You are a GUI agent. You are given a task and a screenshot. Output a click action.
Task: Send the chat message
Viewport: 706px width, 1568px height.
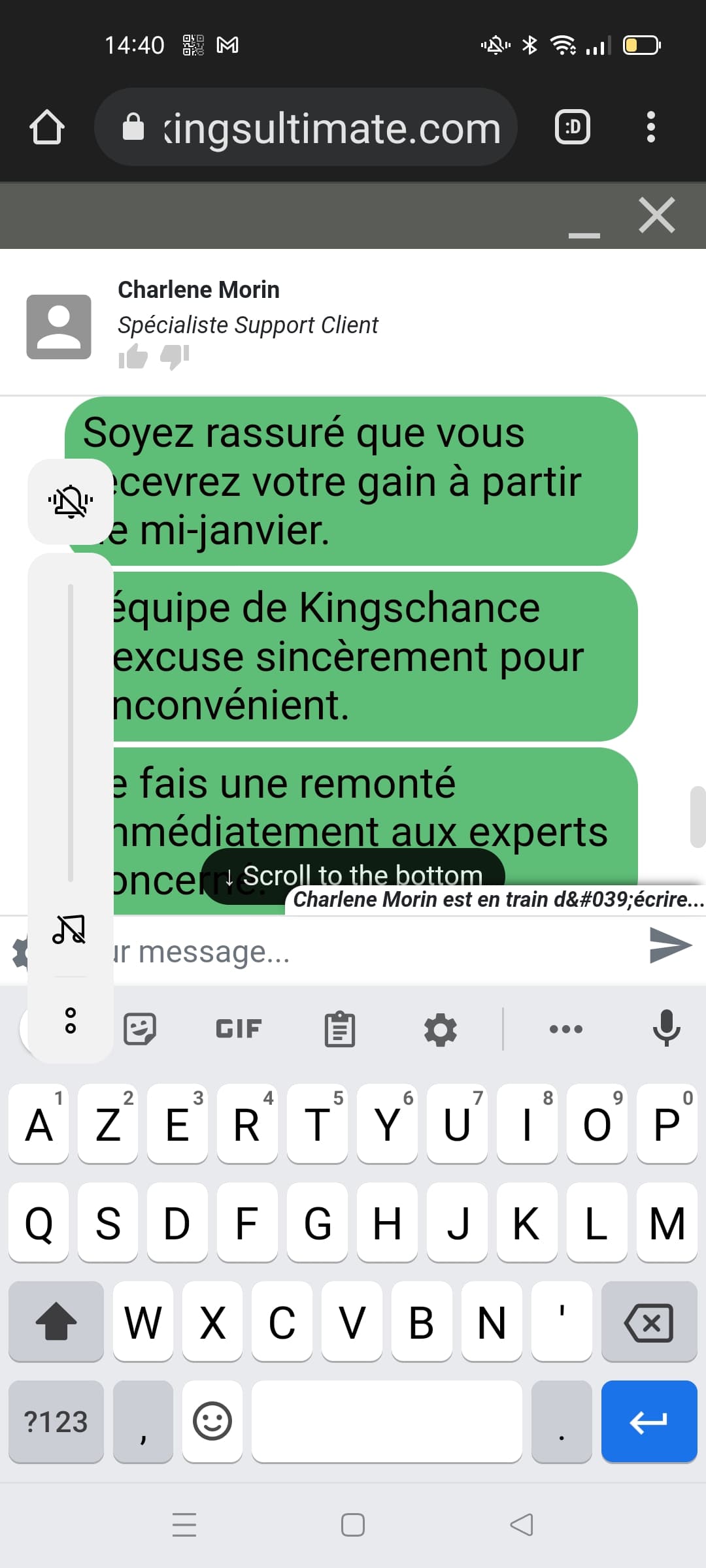point(670,945)
